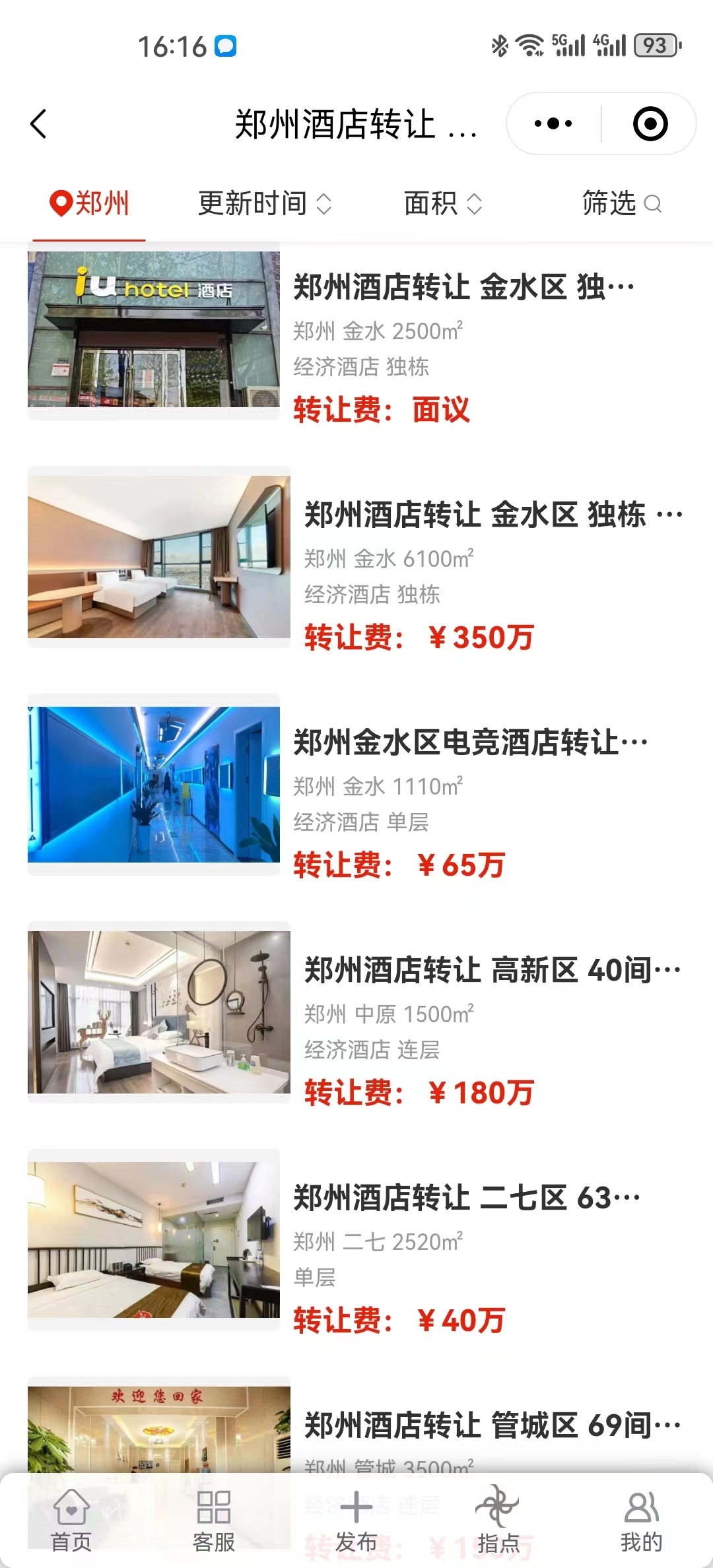
Task: Open the mini program more options menu
Action: [x=553, y=123]
